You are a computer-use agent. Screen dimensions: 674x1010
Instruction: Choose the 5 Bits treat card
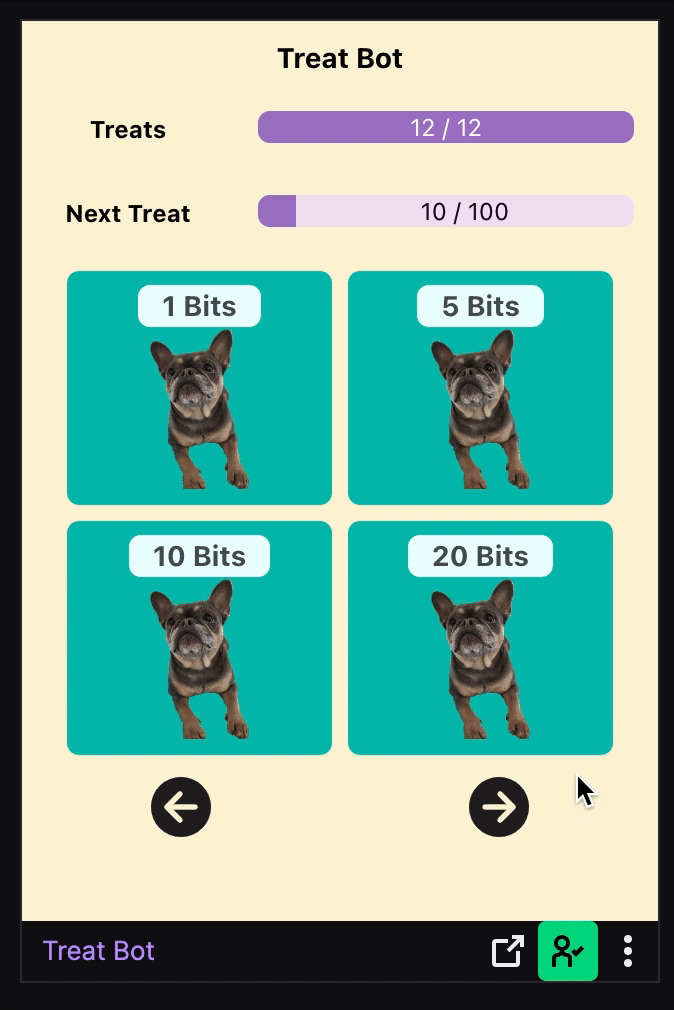click(480, 388)
